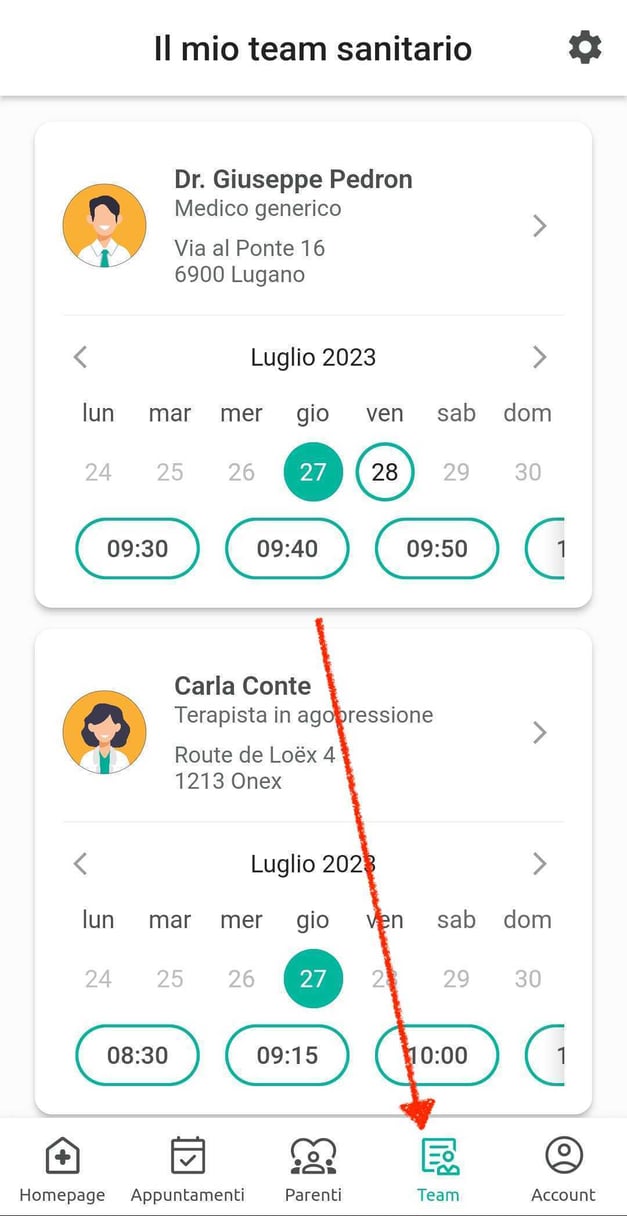Viewport: 627px width, 1216px height.
Task: Open the Appuntamenti tab
Action: (x=187, y=1169)
